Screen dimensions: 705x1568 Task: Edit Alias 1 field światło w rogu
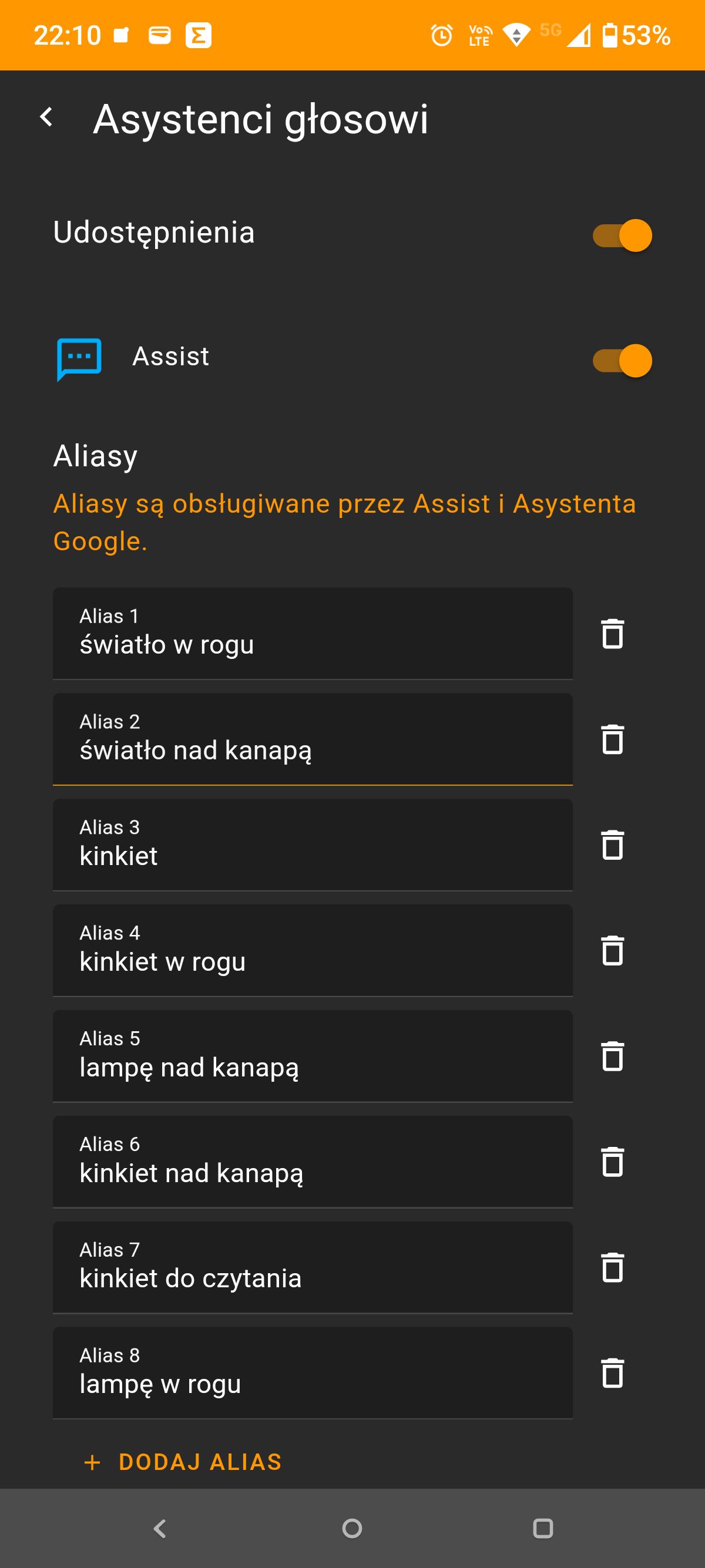313,633
